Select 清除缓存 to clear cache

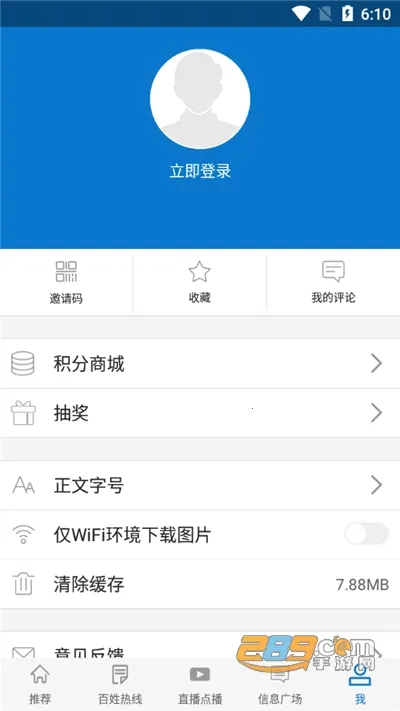200,584
